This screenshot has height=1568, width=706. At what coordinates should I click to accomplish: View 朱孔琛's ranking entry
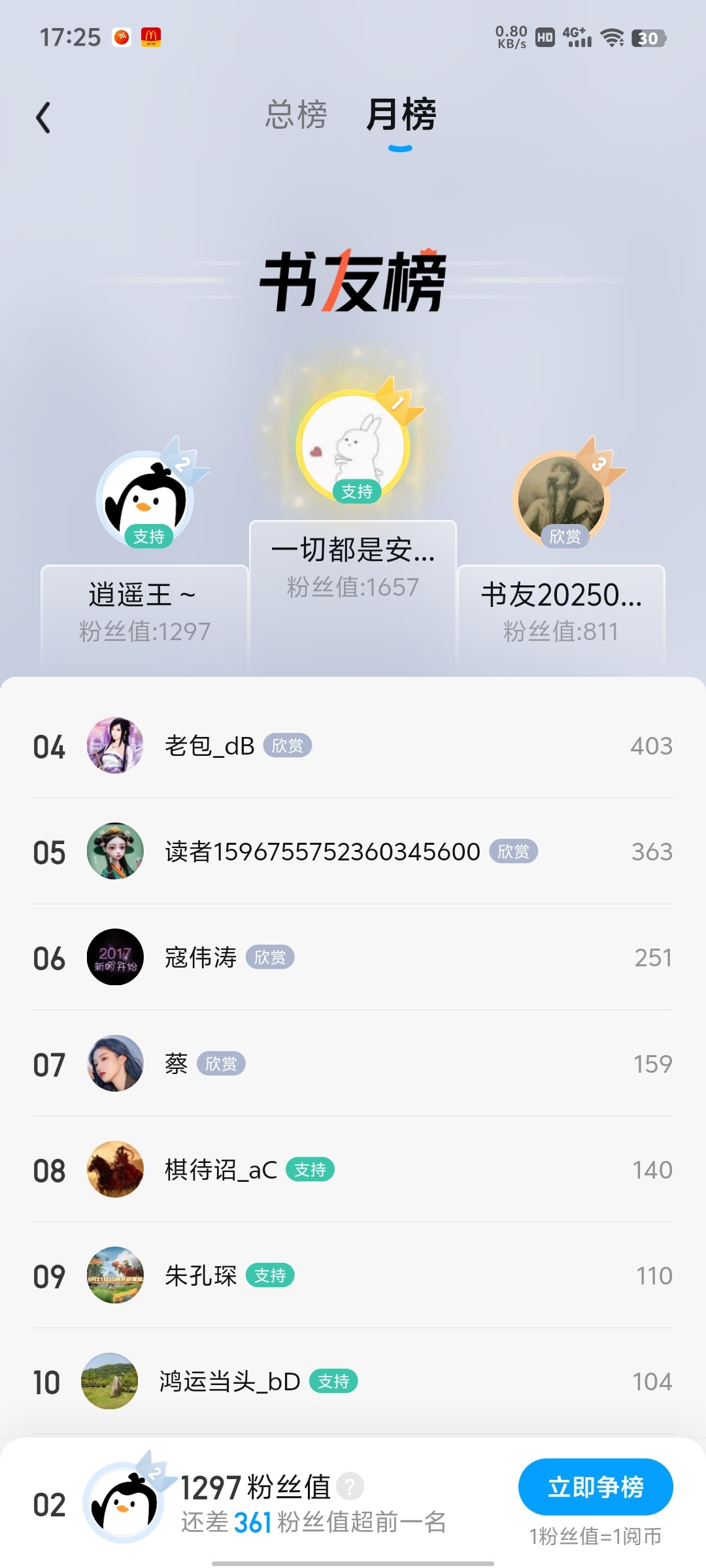(x=353, y=1275)
